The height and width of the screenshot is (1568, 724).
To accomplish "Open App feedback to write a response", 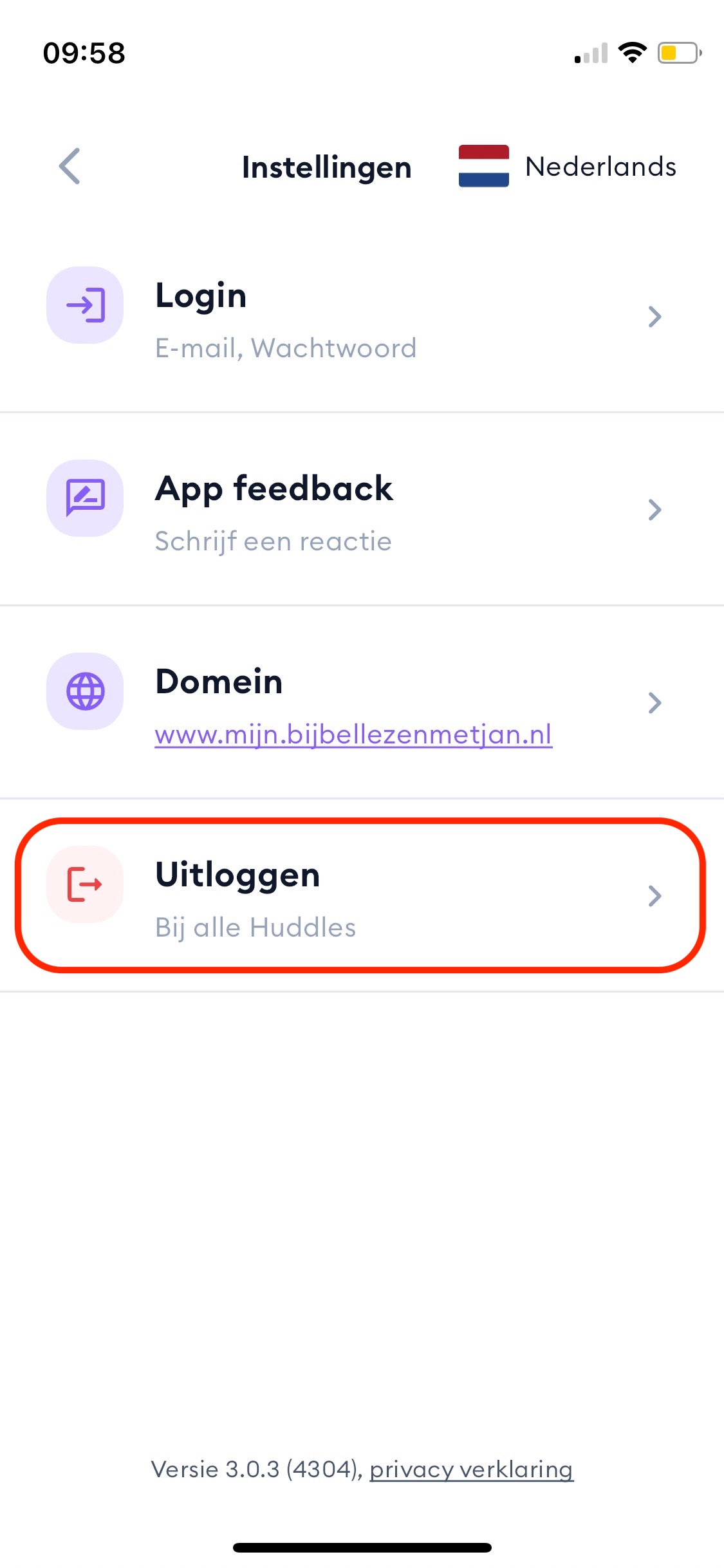I will [362, 510].
